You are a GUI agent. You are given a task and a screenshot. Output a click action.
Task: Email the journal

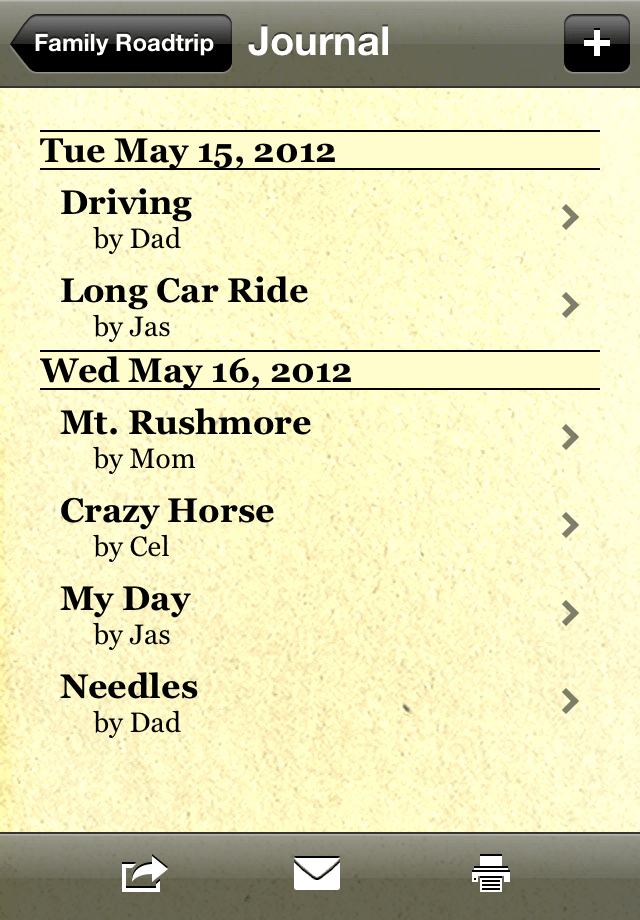(x=317, y=875)
